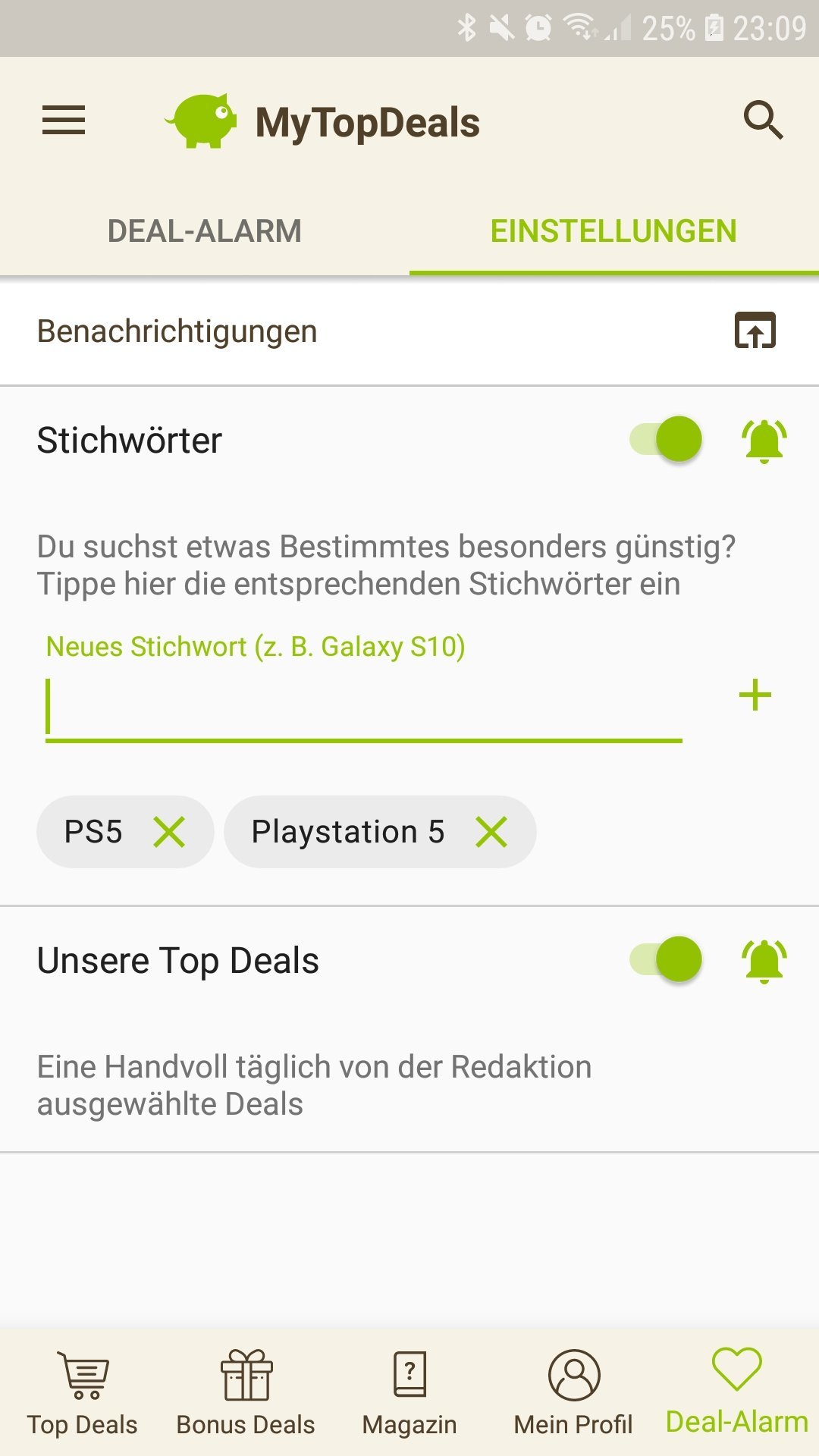Screen dimensions: 819x1456
Task: Open Benachrichtigungen system settings icon
Action: (755, 331)
